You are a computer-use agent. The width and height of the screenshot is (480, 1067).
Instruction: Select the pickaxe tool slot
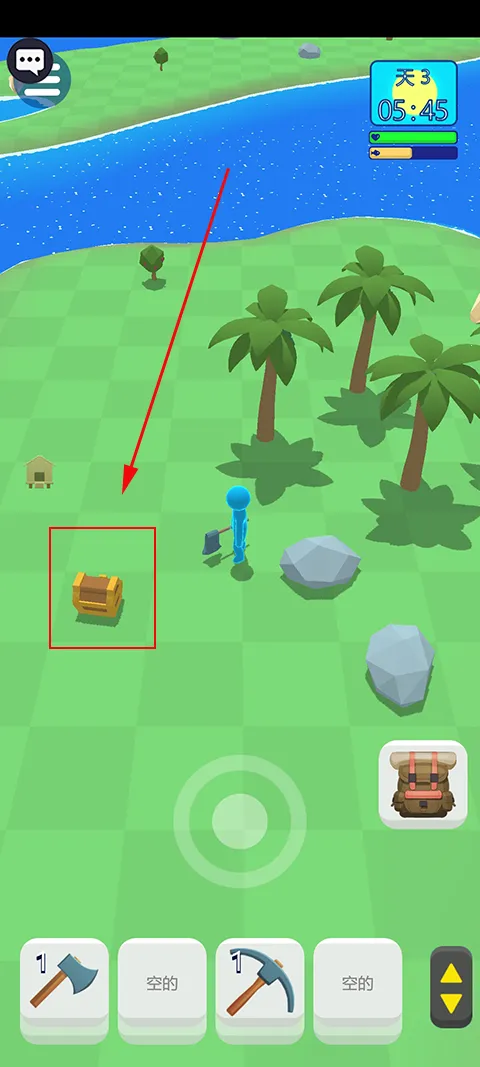coord(260,982)
